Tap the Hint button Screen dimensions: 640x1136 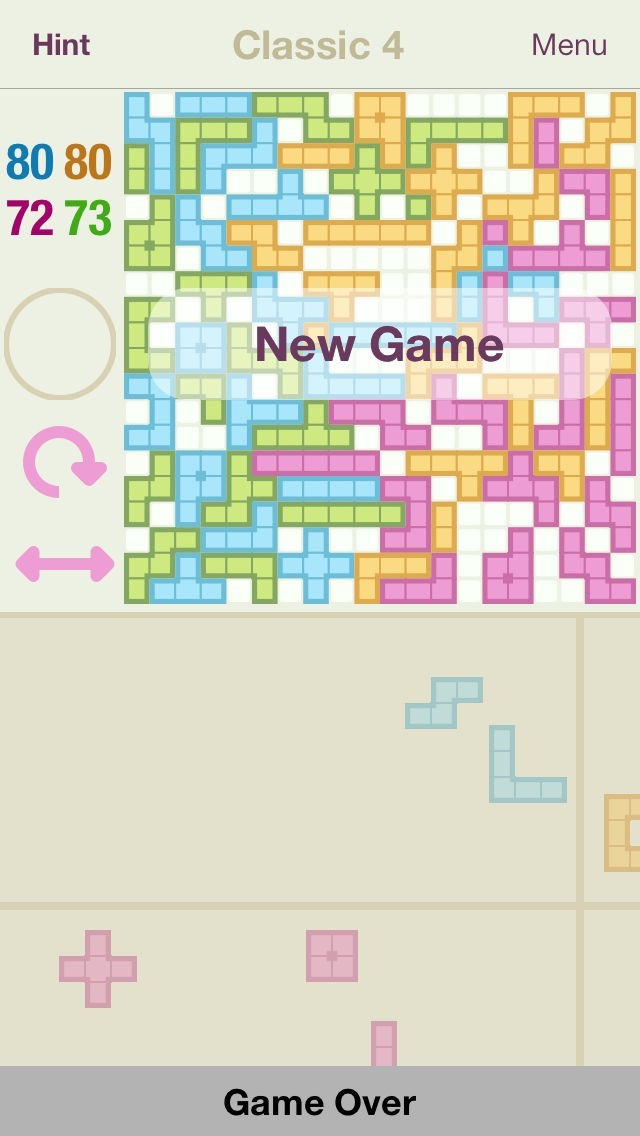click(x=61, y=45)
